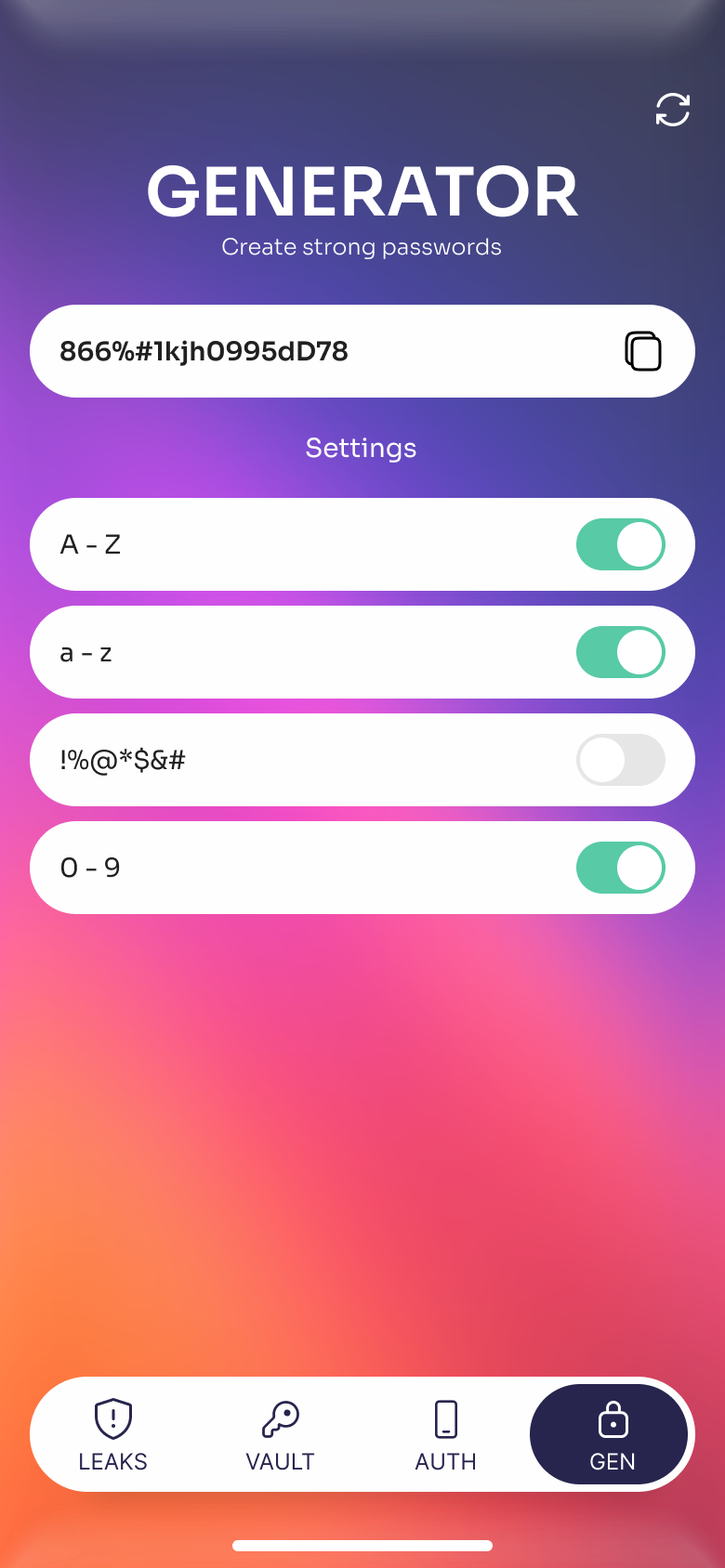The width and height of the screenshot is (725, 1568).
Task: Click the exclamation shield leak checker icon
Action: (112, 1419)
